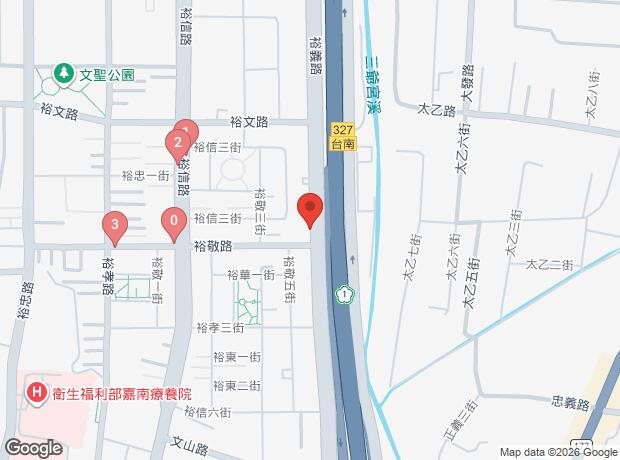Select the unnumbered red pin near 裕義路
This screenshot has height=460, width=620.
point(310,209)
